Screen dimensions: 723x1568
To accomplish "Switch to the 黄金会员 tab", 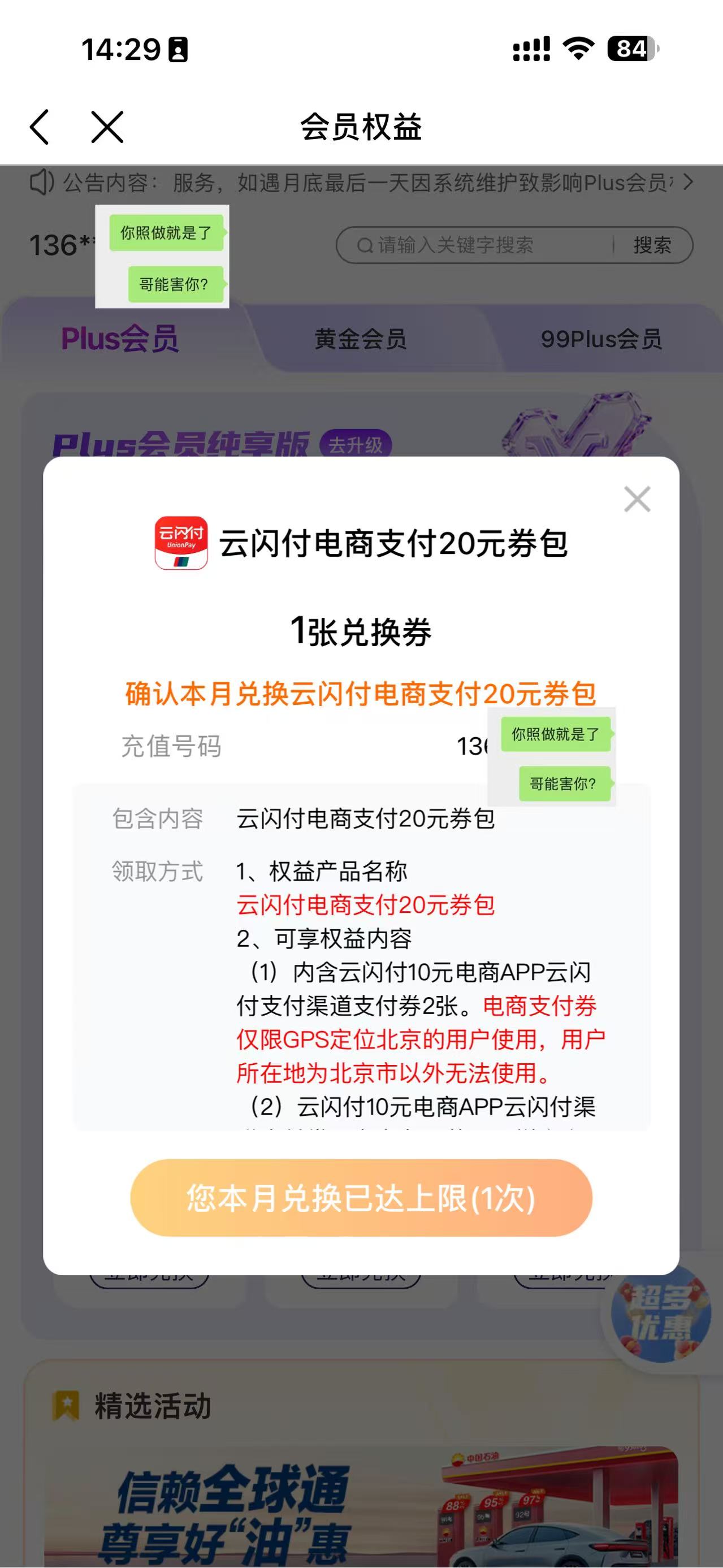I will 360,339.
